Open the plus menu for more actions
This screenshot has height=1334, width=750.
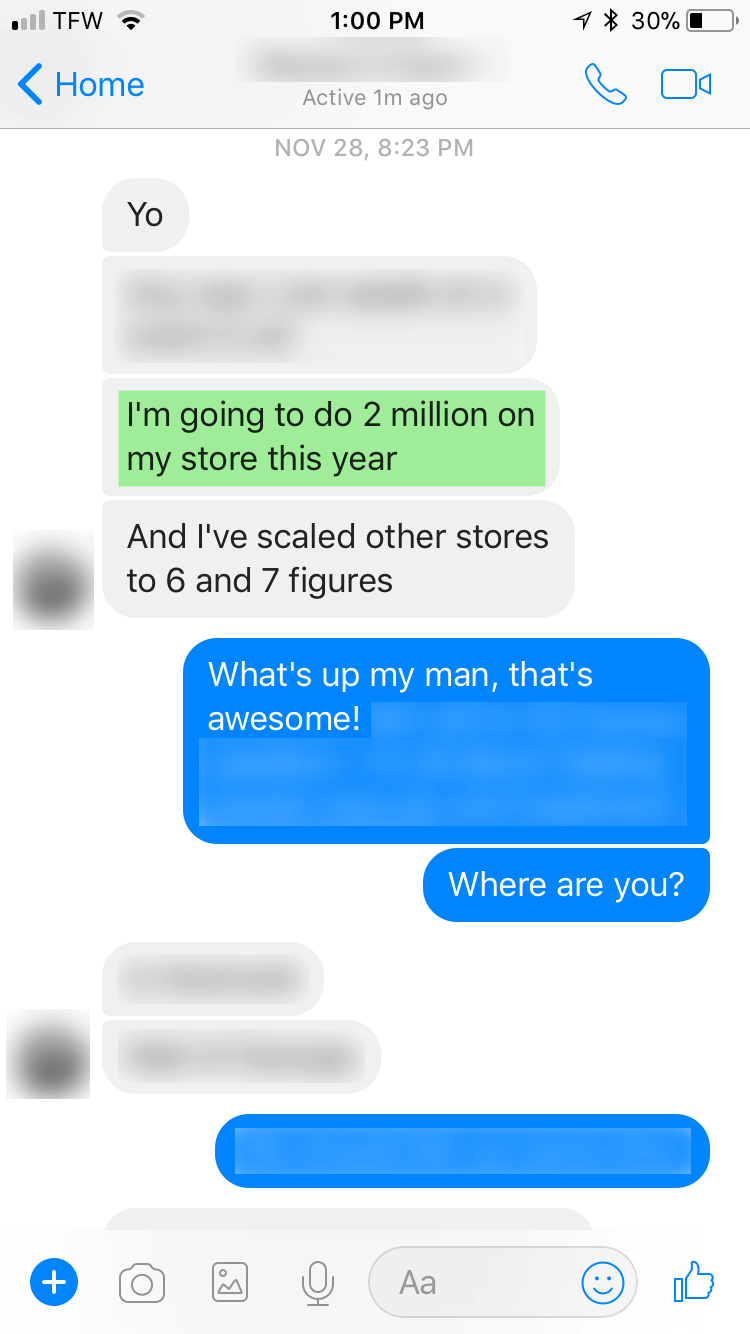point(54,1282)
